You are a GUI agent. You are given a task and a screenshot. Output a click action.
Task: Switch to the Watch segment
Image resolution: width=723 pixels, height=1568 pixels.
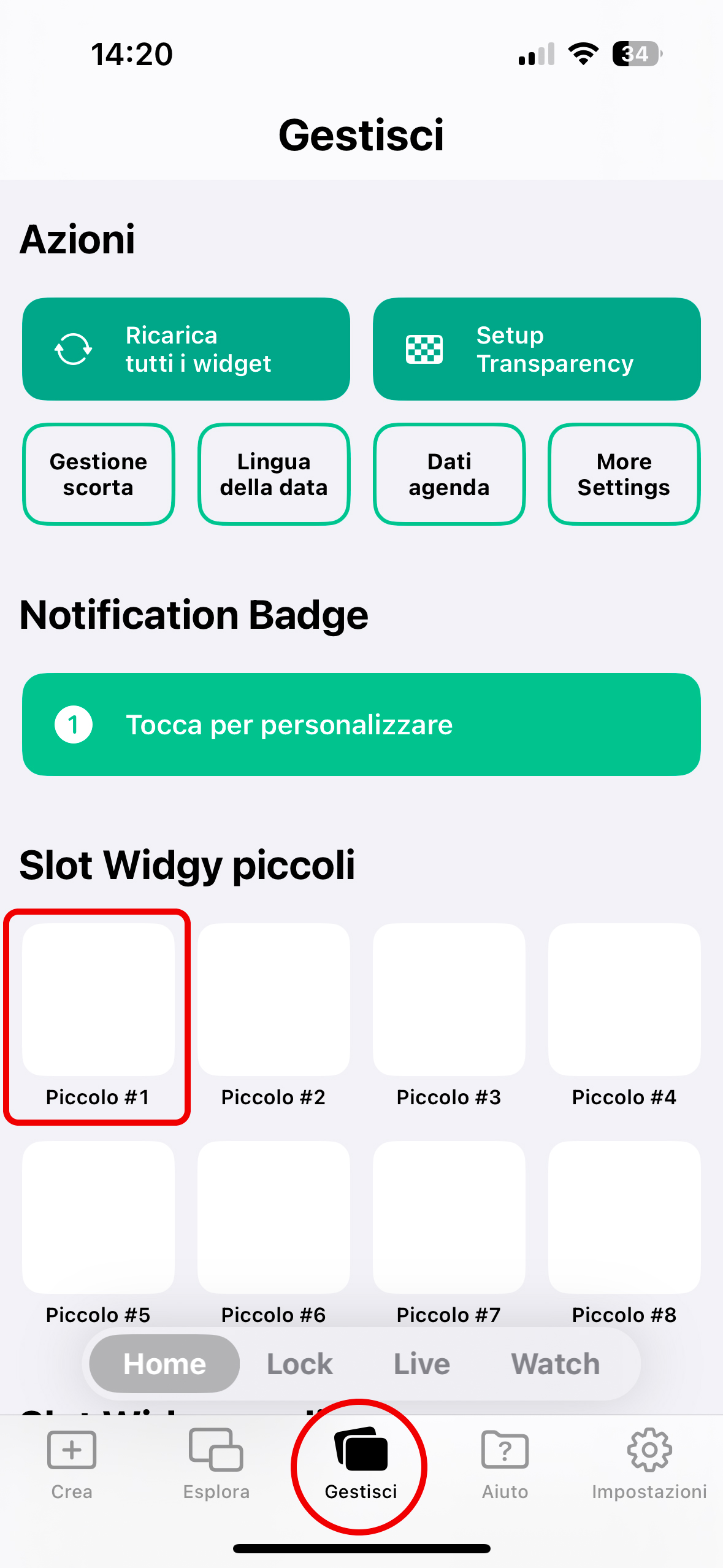coord(556,1364)
